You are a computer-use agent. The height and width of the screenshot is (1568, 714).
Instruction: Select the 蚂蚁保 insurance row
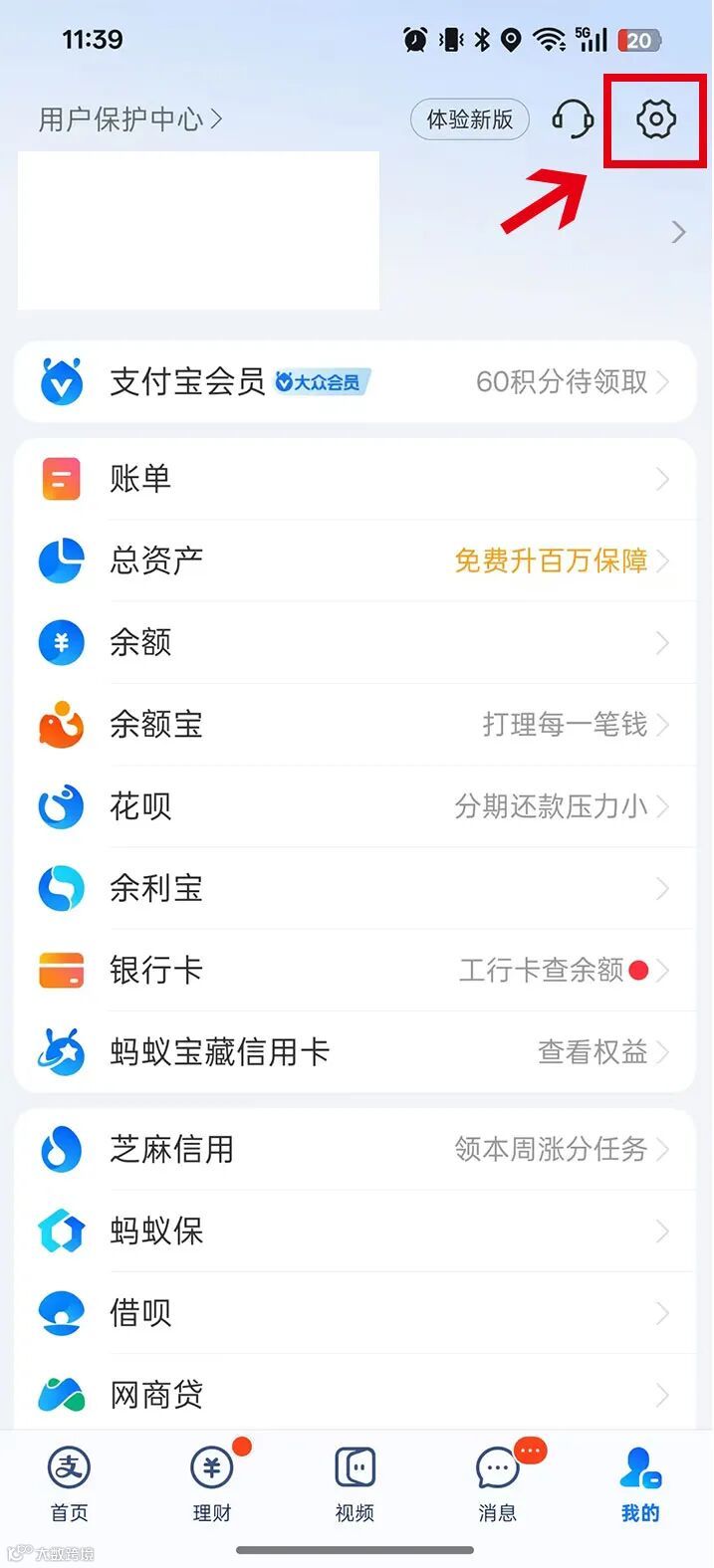[356, 1232]
